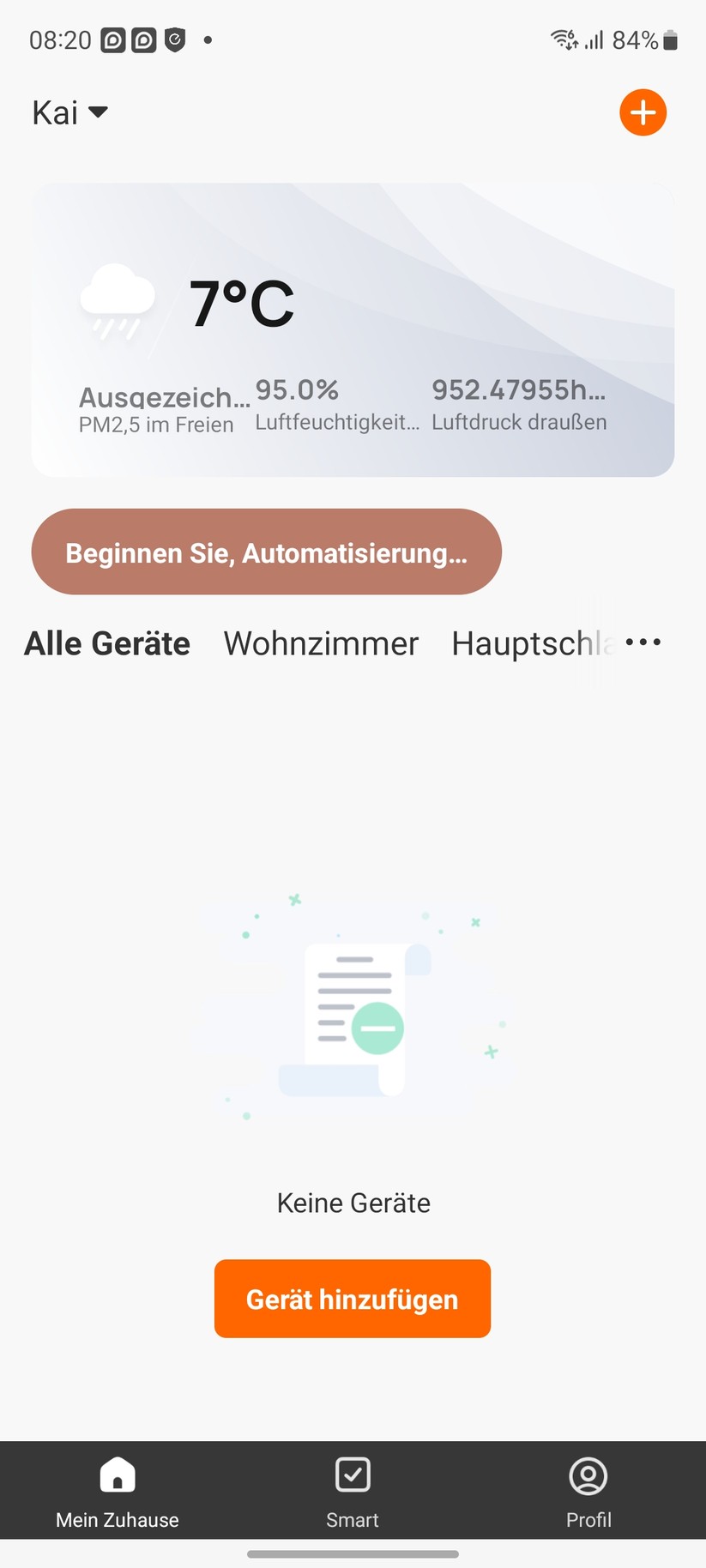Expand the Kai home selection menu
The width and height of the screenshot is (706, 1568).
click(x=70, y=112)
